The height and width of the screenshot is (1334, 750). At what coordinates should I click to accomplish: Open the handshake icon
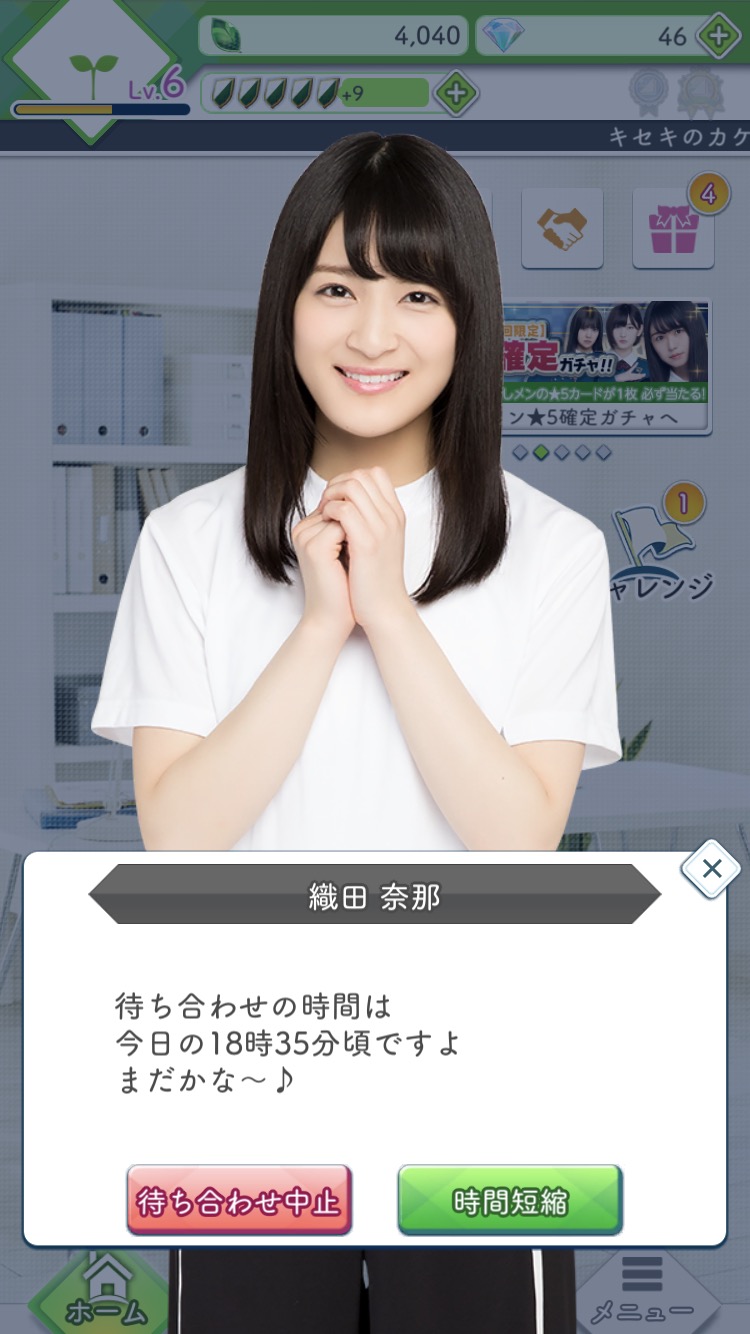pyautogui.click(x=562, y=230)
